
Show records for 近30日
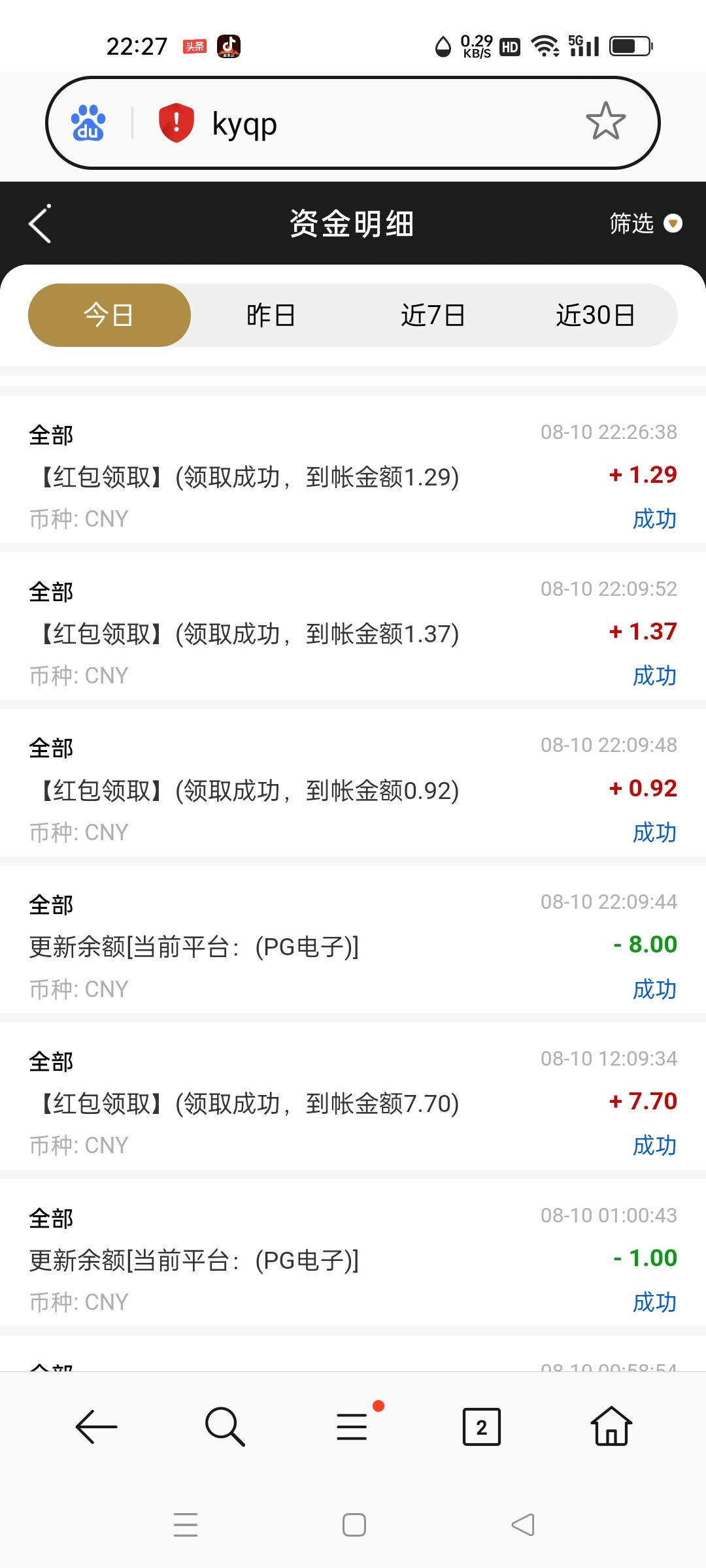pyautogui.click(x=596, y=315)
